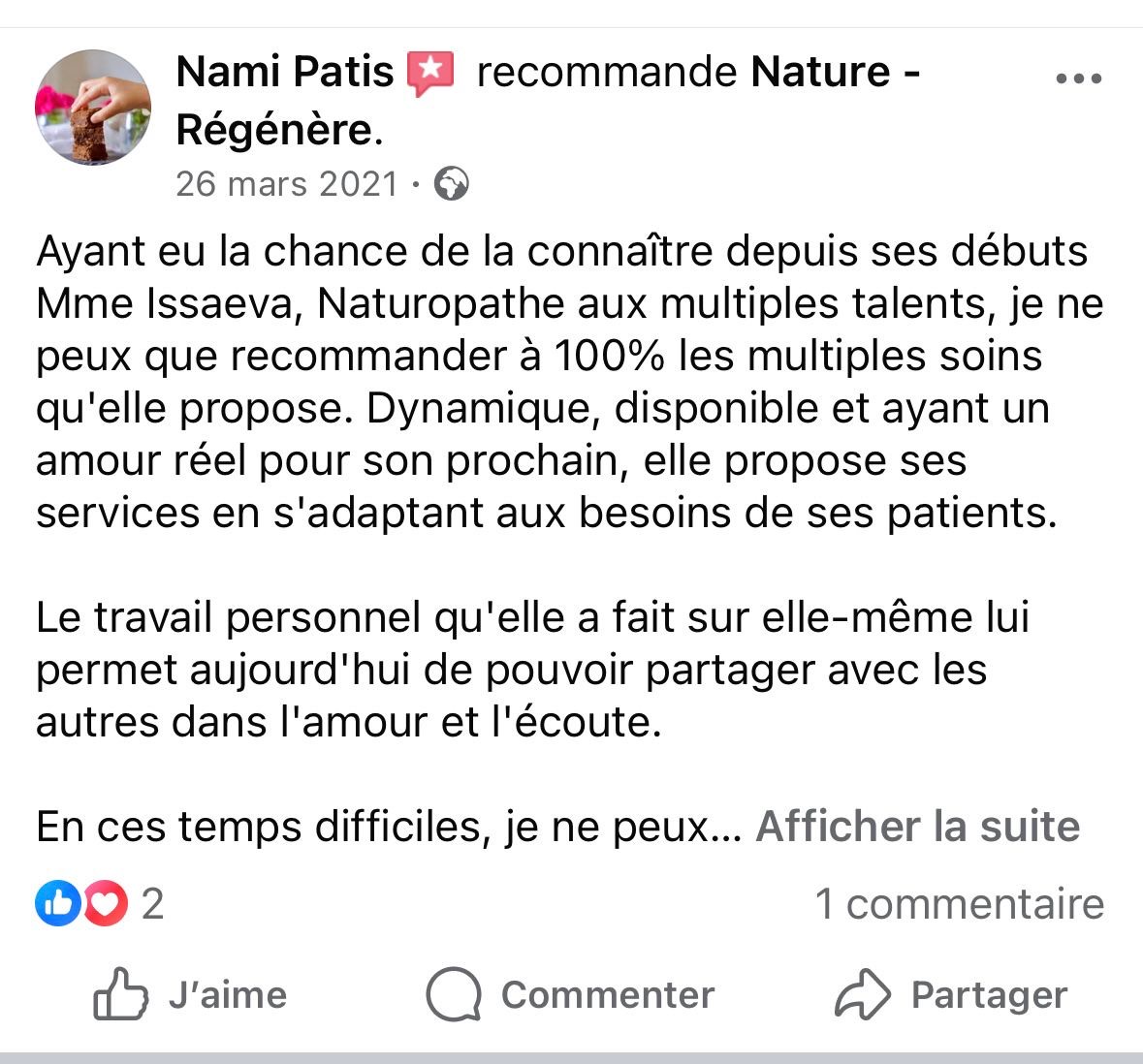Image resolution: width=1143 pixels, height=1064 pixels.
Task: Like the post with J'aime
Action: [191, 994]
